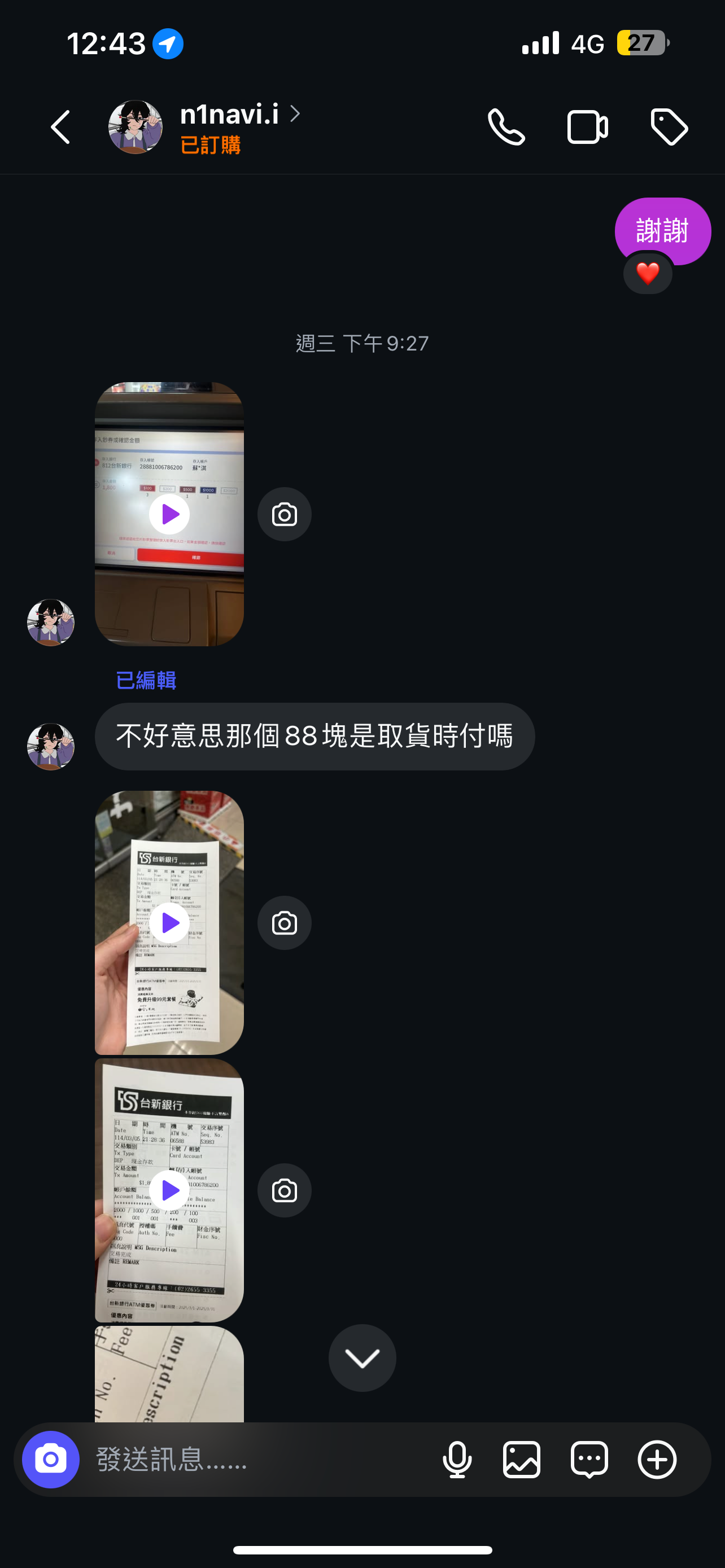Choose a photo from the gallery
Screen dimensions: 725x1568
[522, 1459]
